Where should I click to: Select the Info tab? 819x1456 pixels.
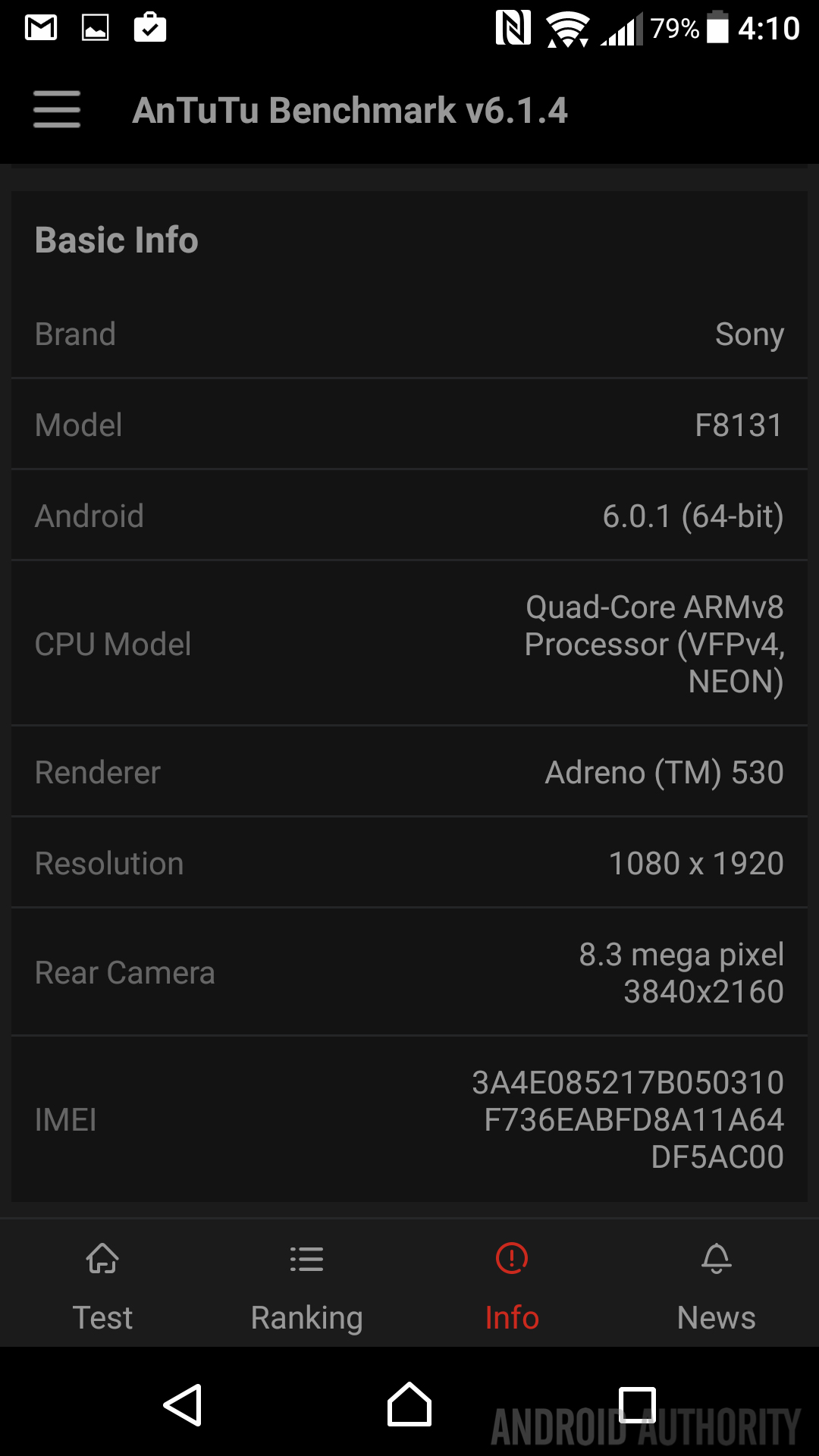point(512,1285)
